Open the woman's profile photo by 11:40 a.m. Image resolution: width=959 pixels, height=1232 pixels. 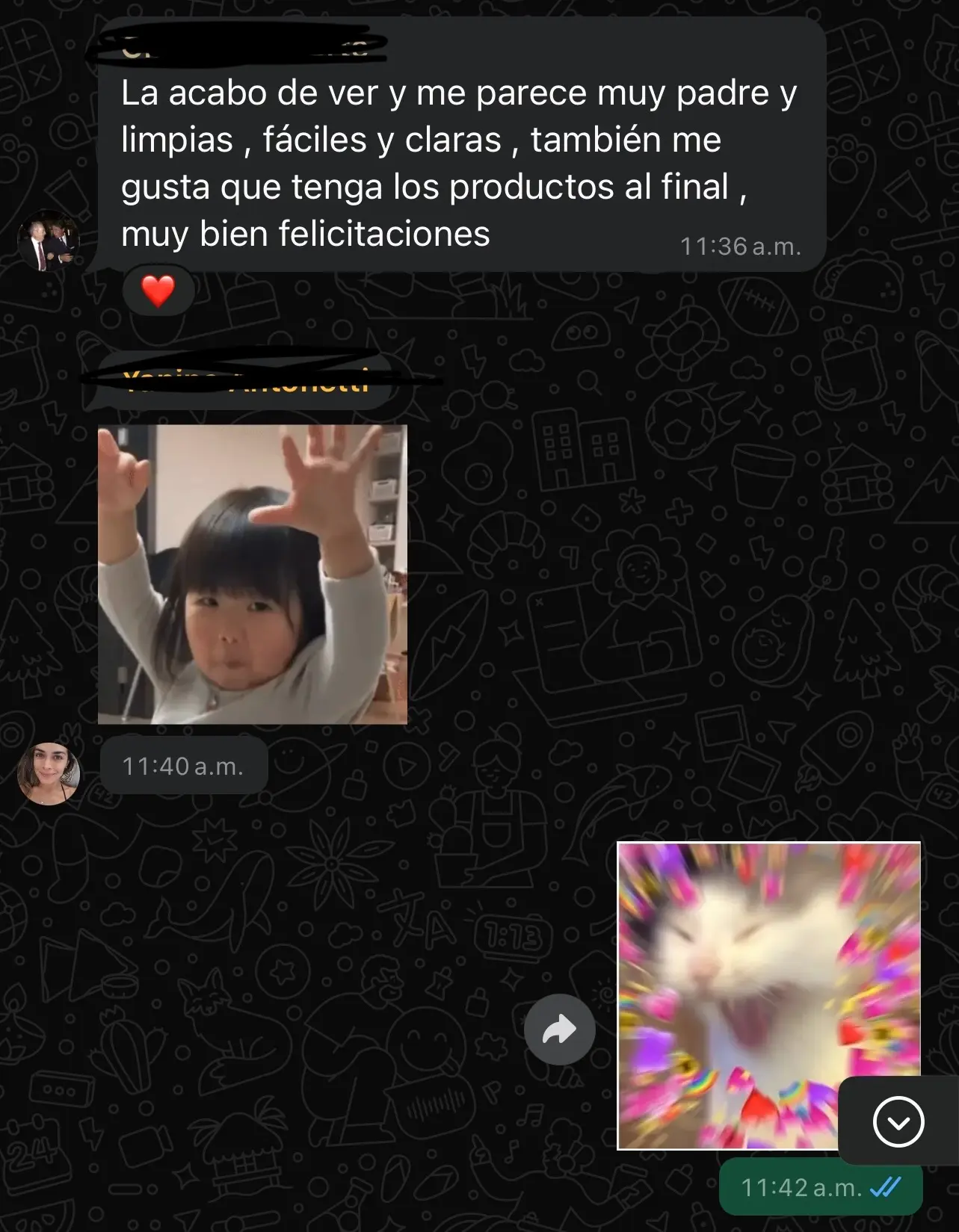click(49, 773)
